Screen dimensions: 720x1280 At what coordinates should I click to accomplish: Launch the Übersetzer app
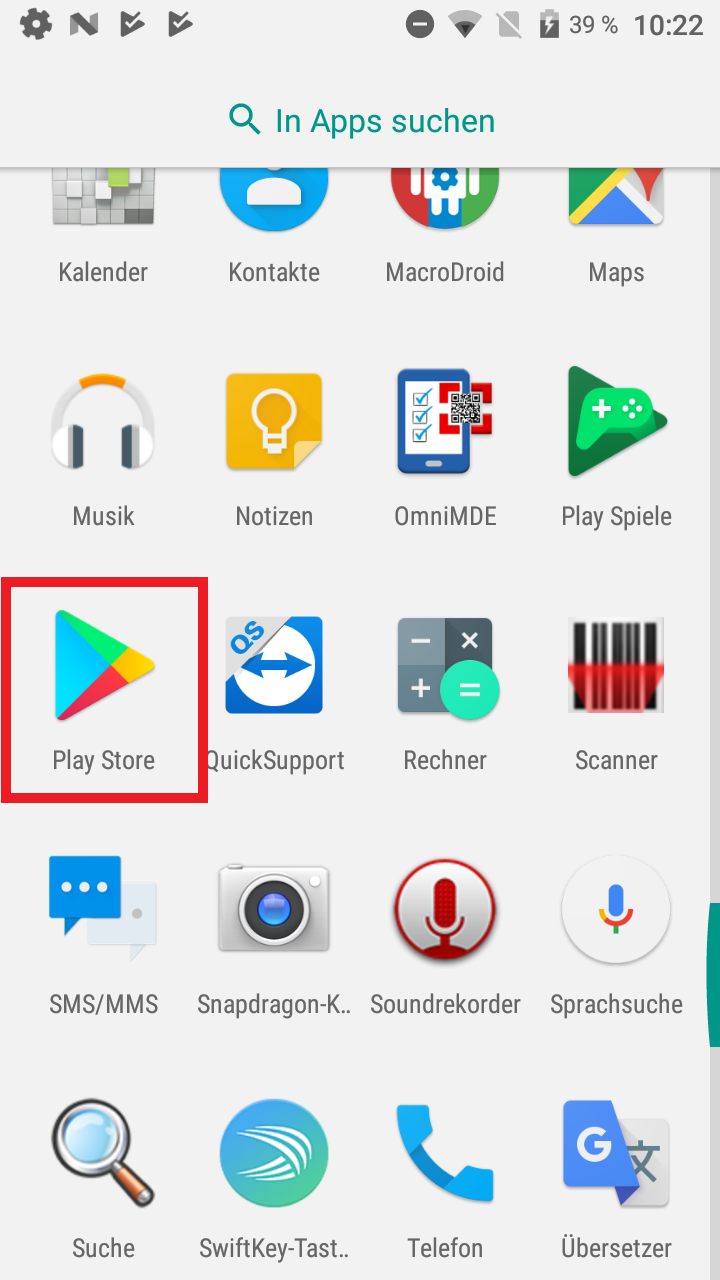click(x=616, y=1180)
